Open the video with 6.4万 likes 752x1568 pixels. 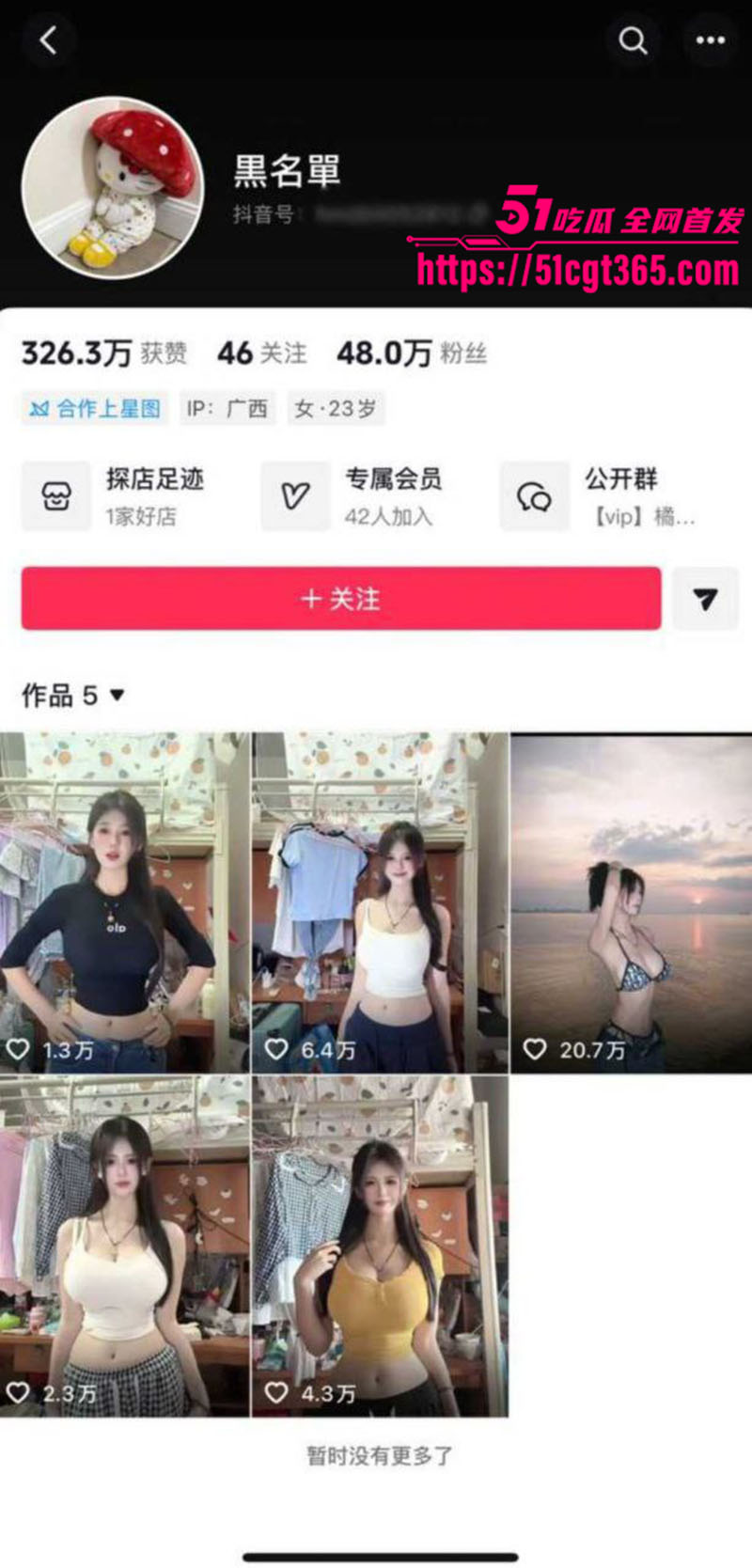pos(380,902)
